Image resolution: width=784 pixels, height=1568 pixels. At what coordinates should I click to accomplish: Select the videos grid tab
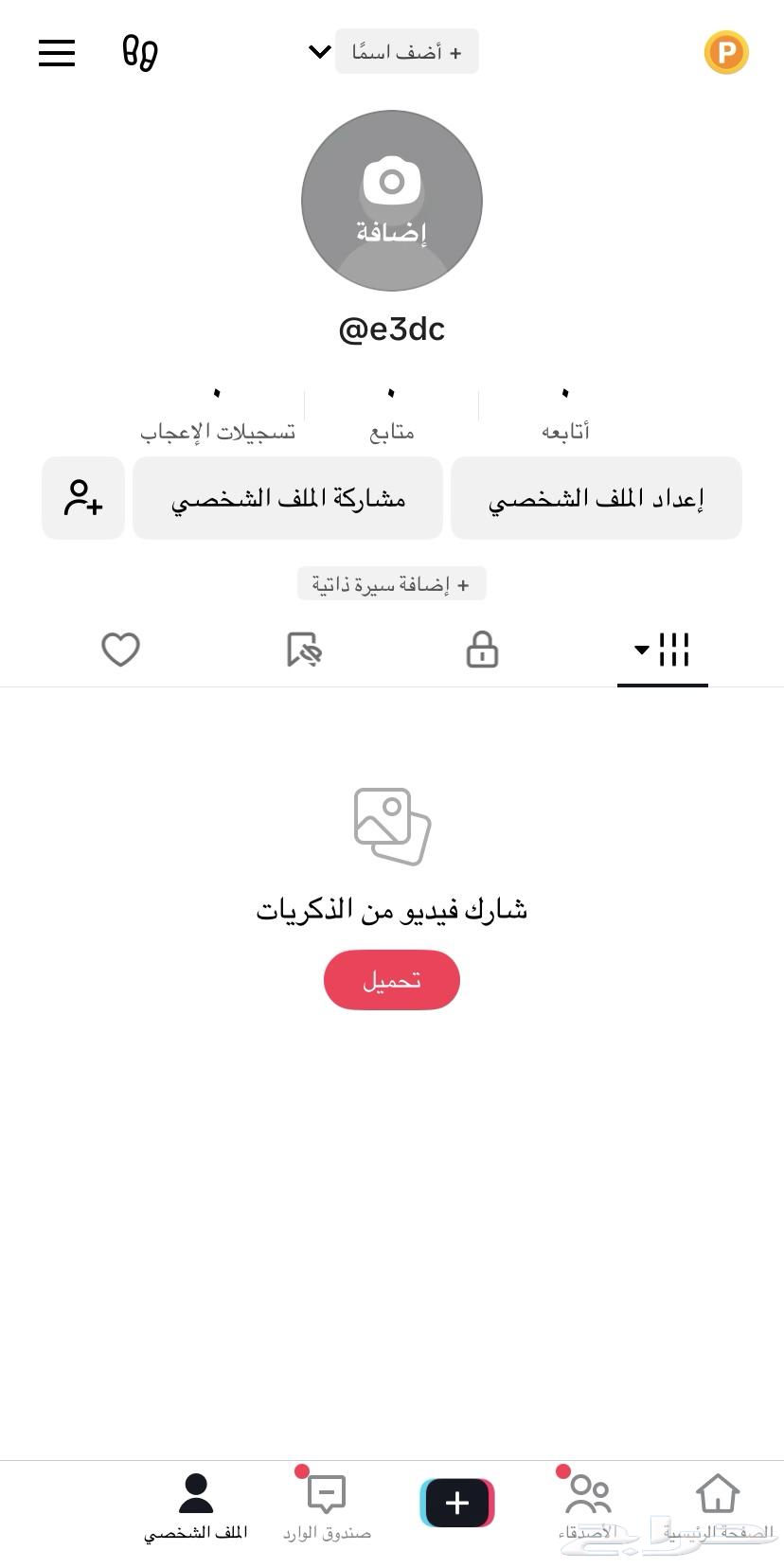pos(674,650)
